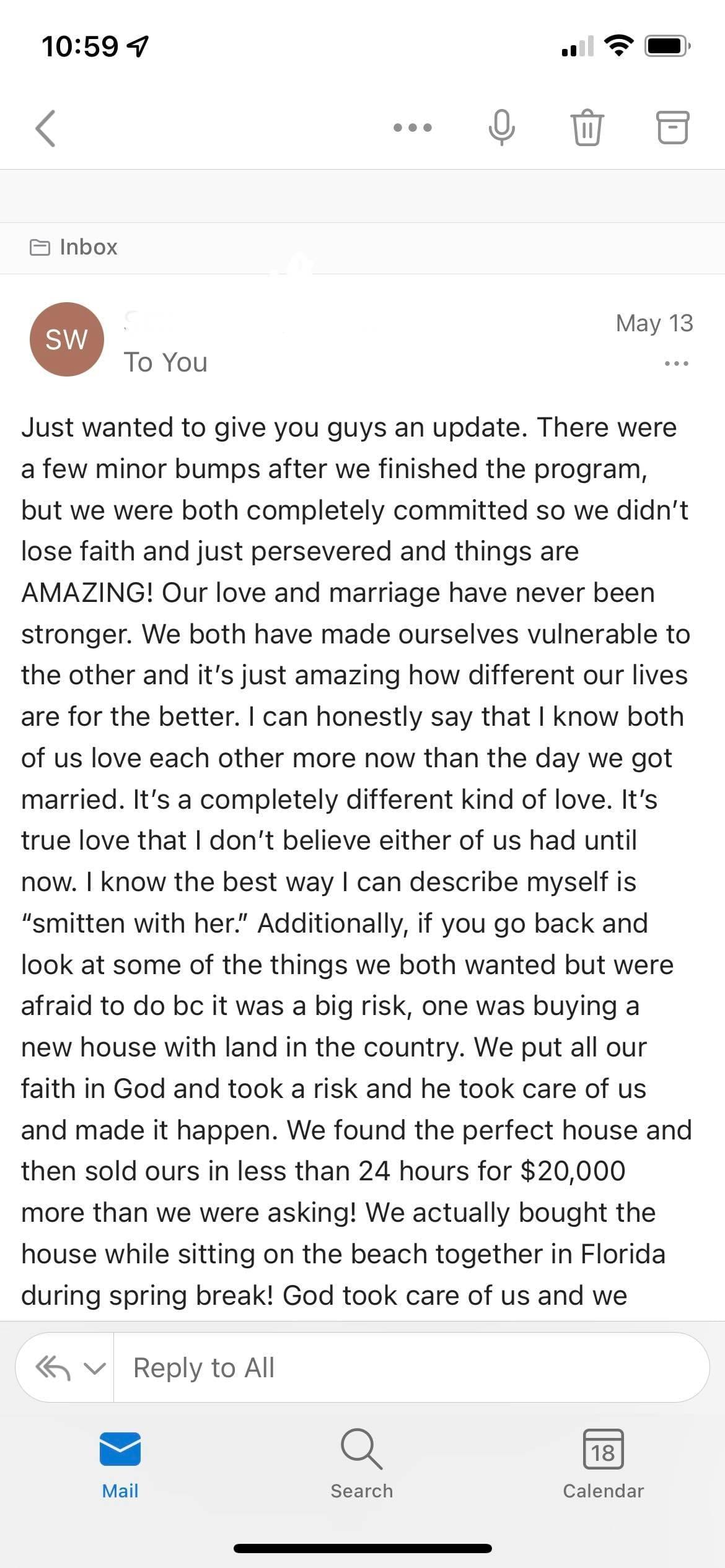Tap the Reply to All field
This screenshot has width=725, height=1568.
409,1368
